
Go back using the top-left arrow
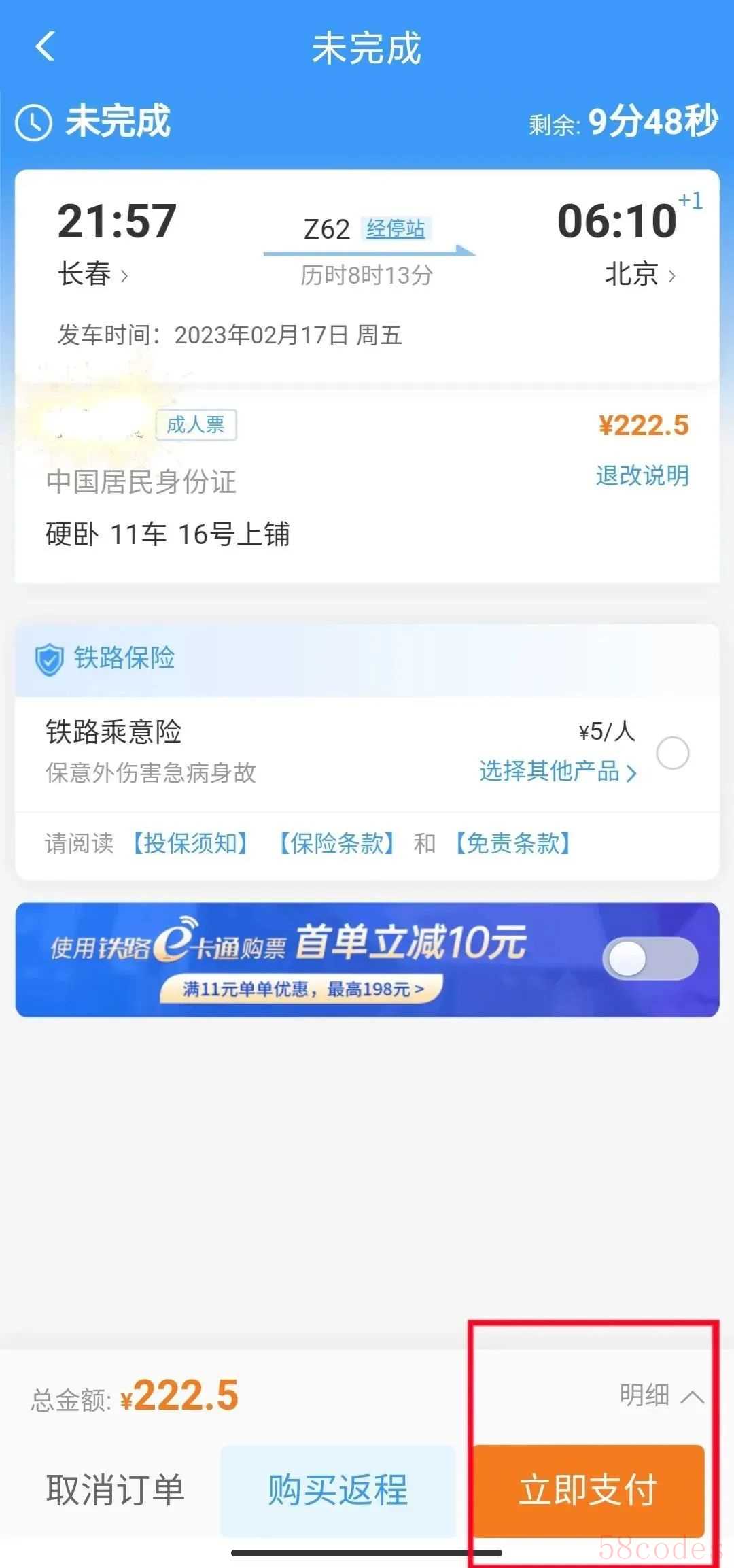point(45,47)
